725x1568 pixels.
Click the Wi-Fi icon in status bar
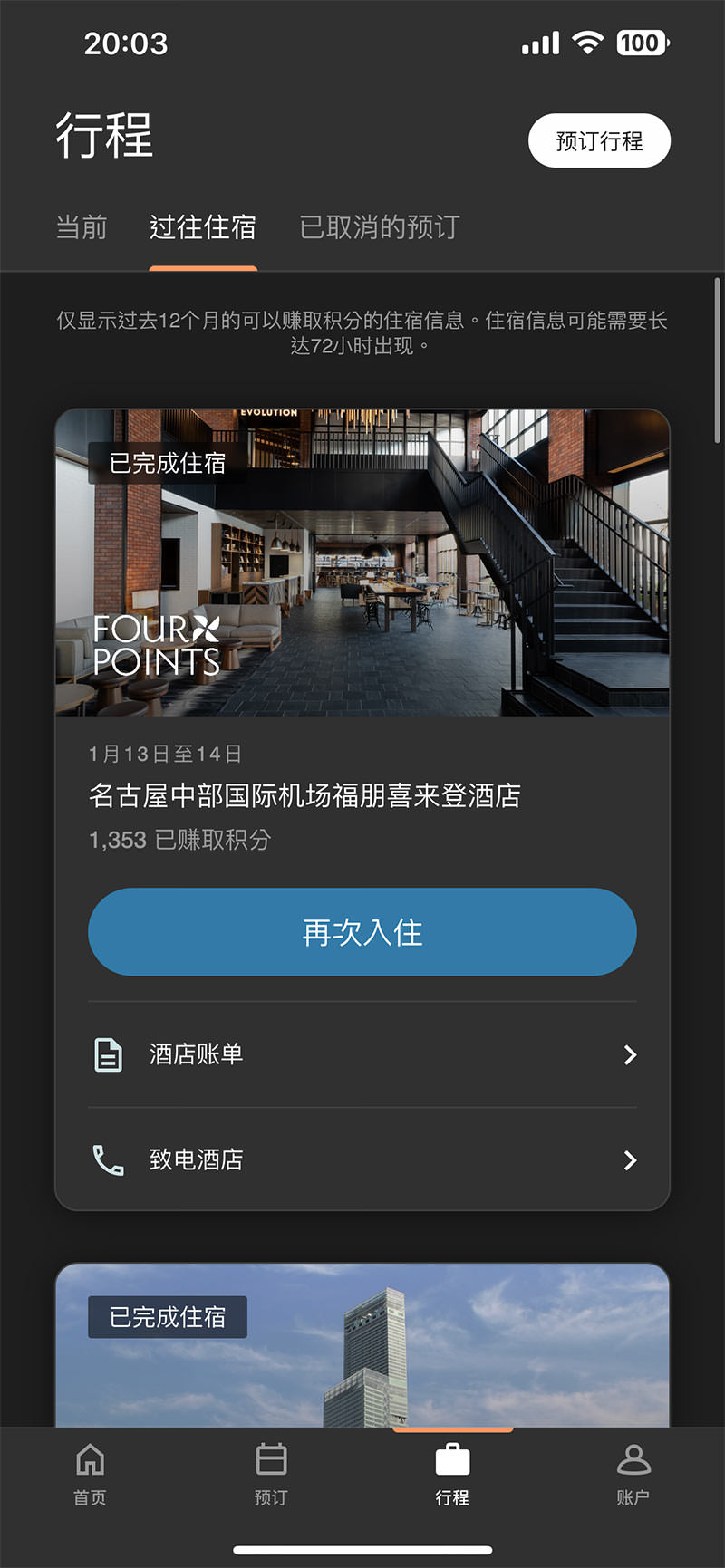coord(586,42)
